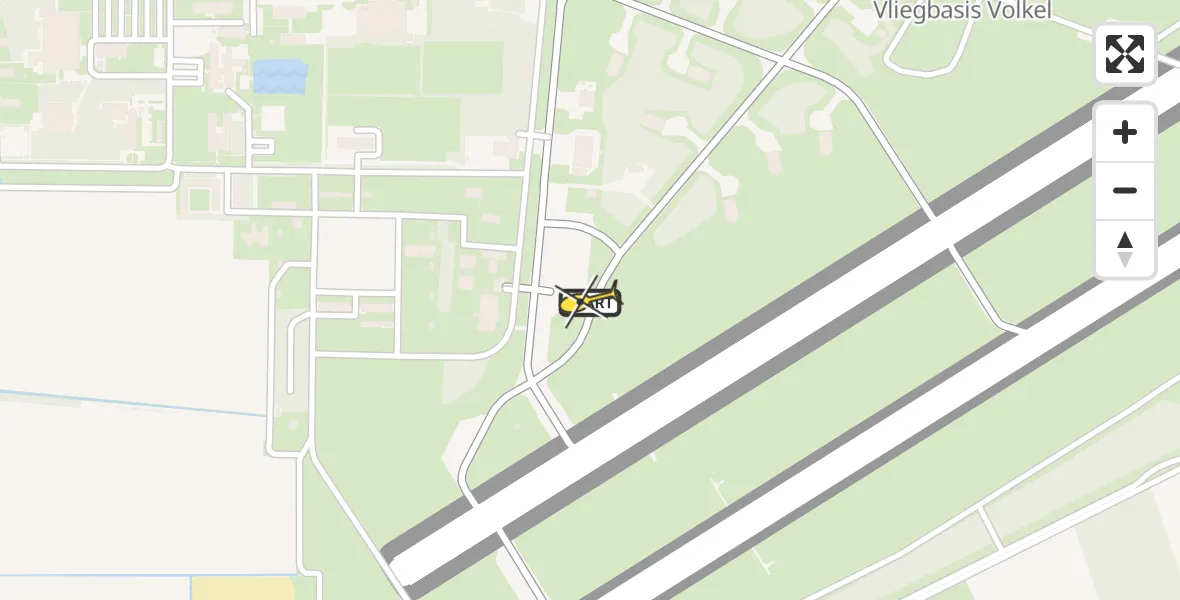Toggle fullscreen map view
Image resolution: width=1180 pixels, height=600 pixels.
pyautogui.click(x=1125, y=54)
